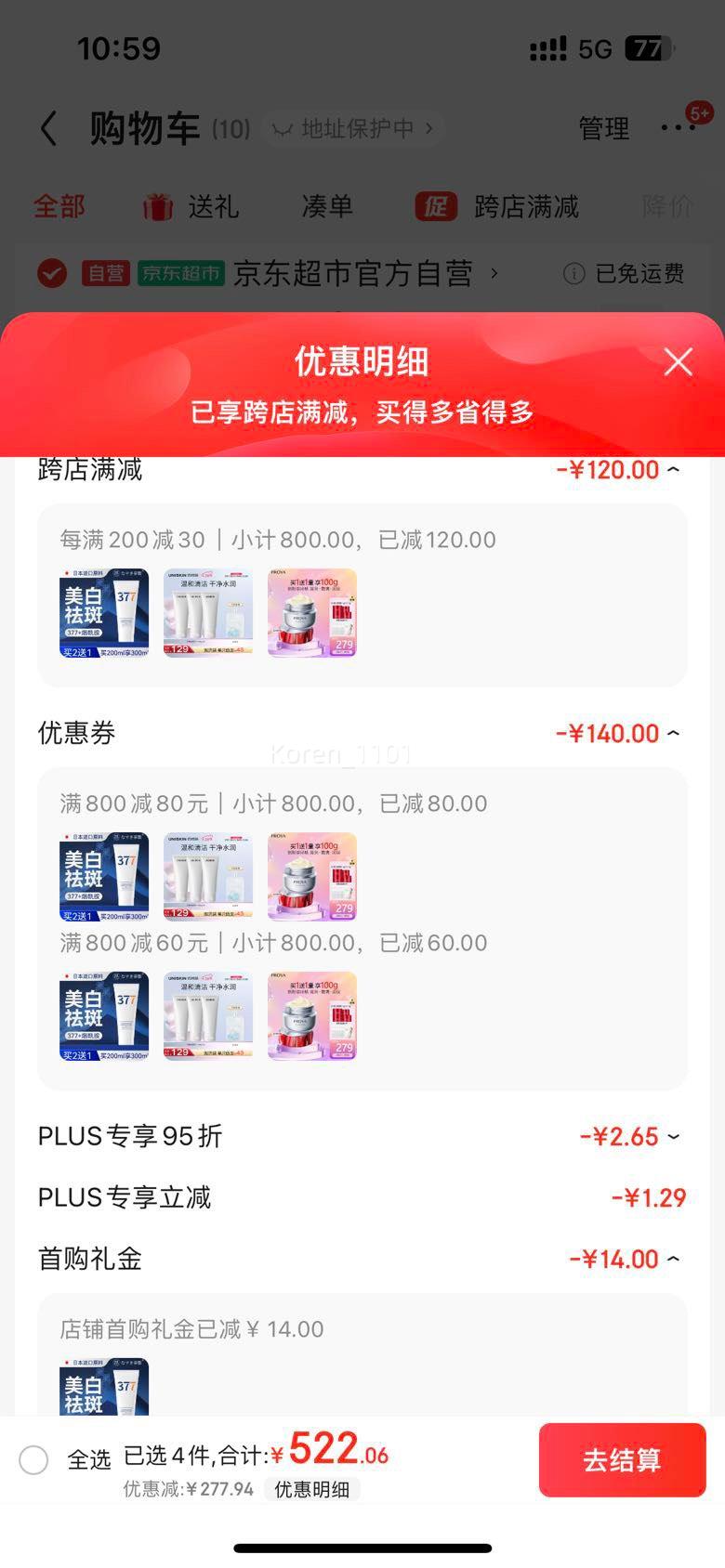Open 管理 to manage cart items
725x1568 pixels.
604,130
